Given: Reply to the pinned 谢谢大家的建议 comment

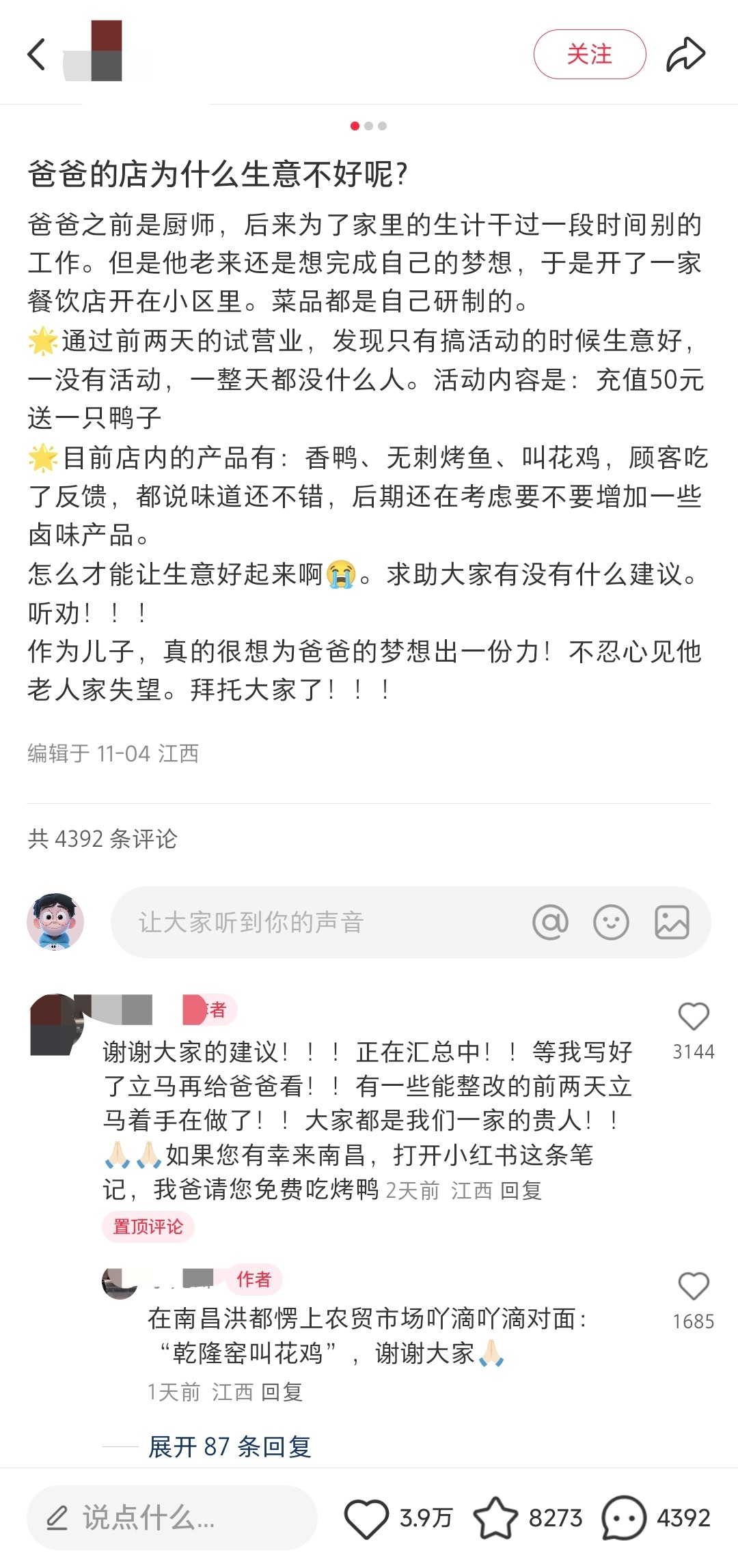Looking at the screenshot, I should pyautogui.click(x=521, y=1191).
